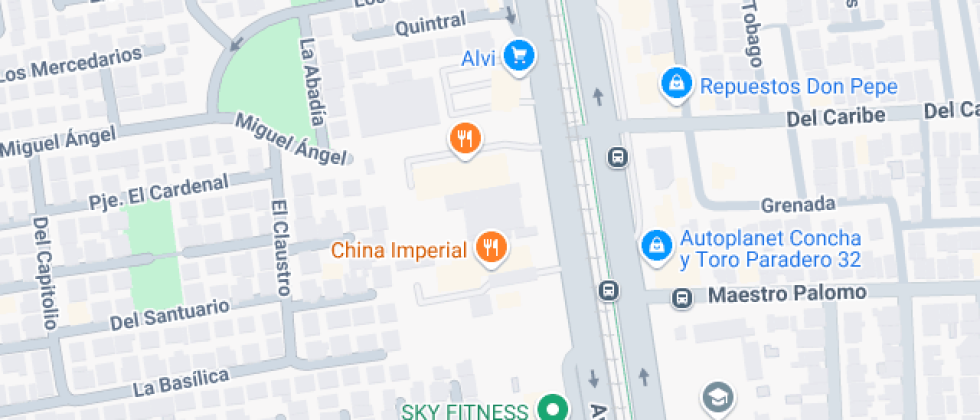This screenshot has width=980, height=420.
Task: Select the China Imperial restaurant marker
Action: tap(489, 246)
